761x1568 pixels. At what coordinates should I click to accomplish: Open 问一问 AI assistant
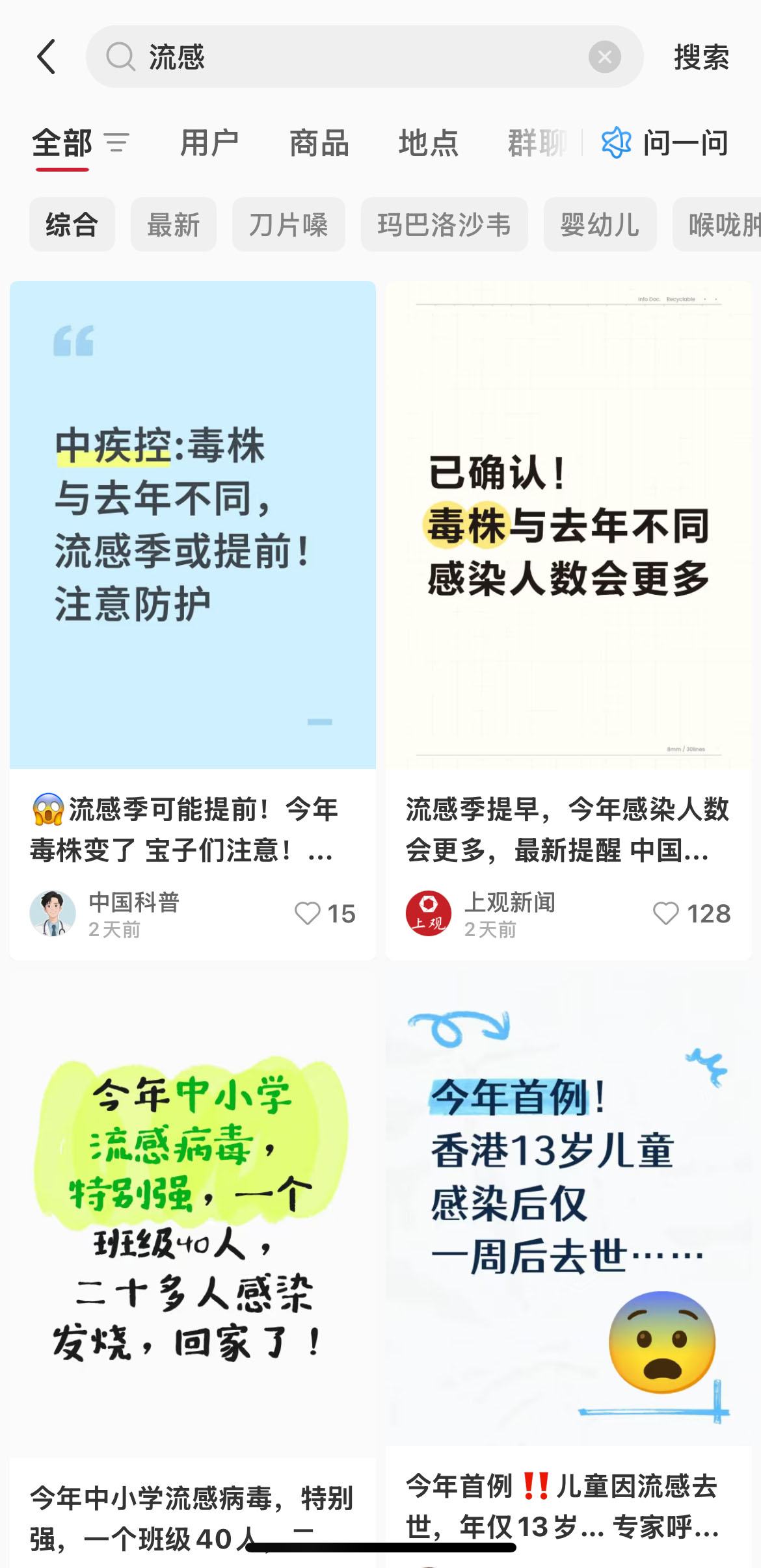(665, 143)
